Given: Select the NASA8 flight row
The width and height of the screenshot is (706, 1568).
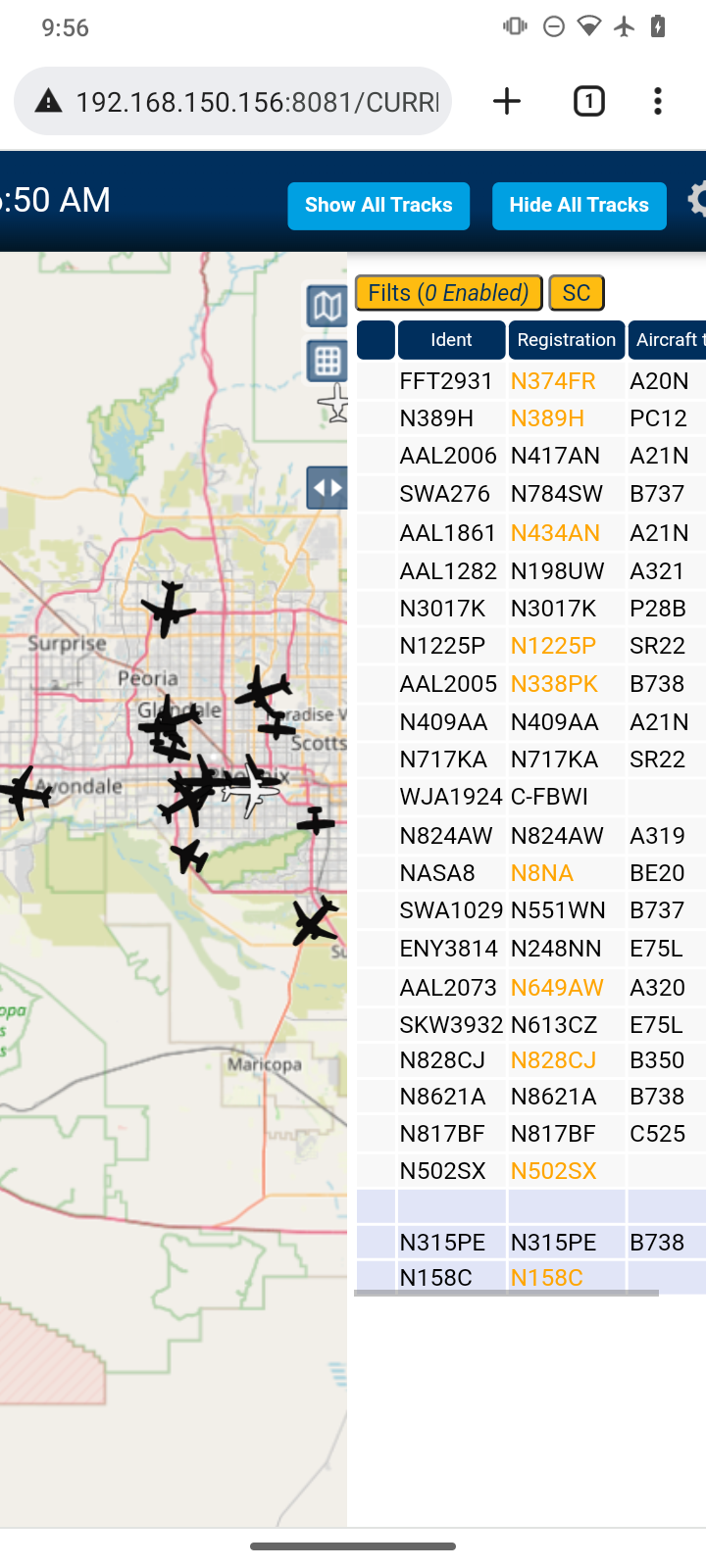Looking at the screenshot, I should (x=530, y=873).
